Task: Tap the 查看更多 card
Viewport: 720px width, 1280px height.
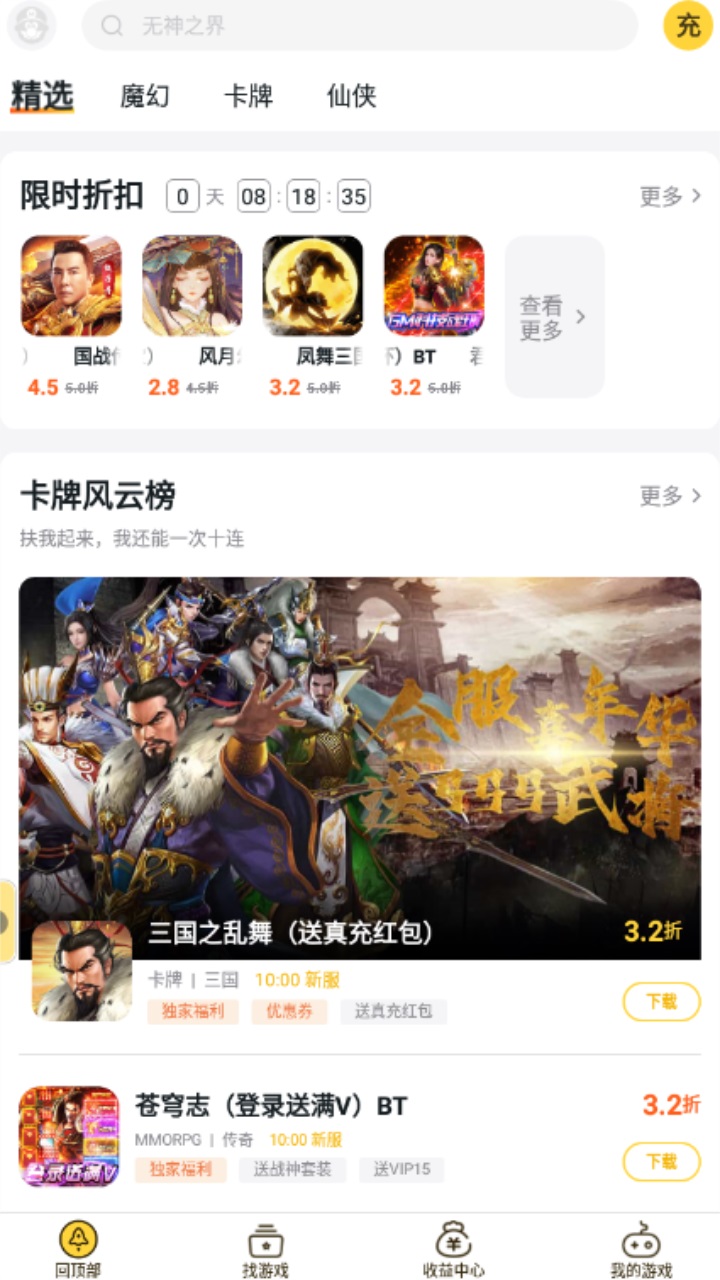Action: coord(554,317)
